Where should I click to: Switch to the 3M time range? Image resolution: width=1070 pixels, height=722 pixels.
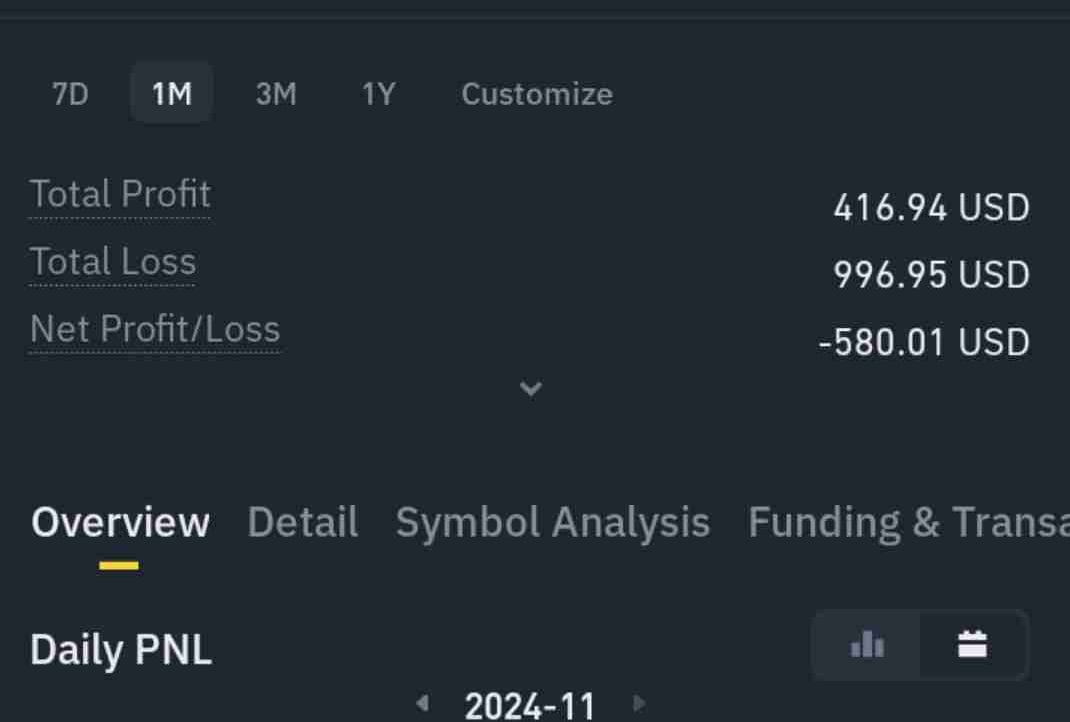[275, 94]
